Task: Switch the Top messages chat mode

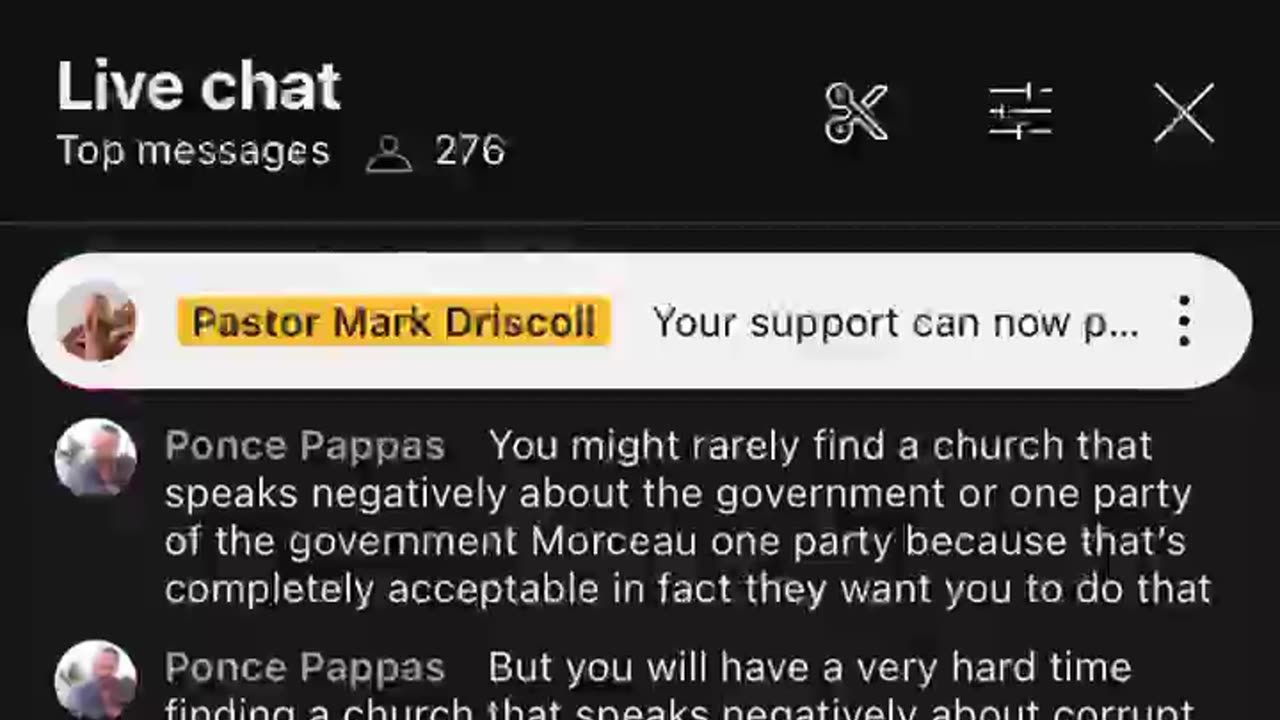Action: [193, 152]
